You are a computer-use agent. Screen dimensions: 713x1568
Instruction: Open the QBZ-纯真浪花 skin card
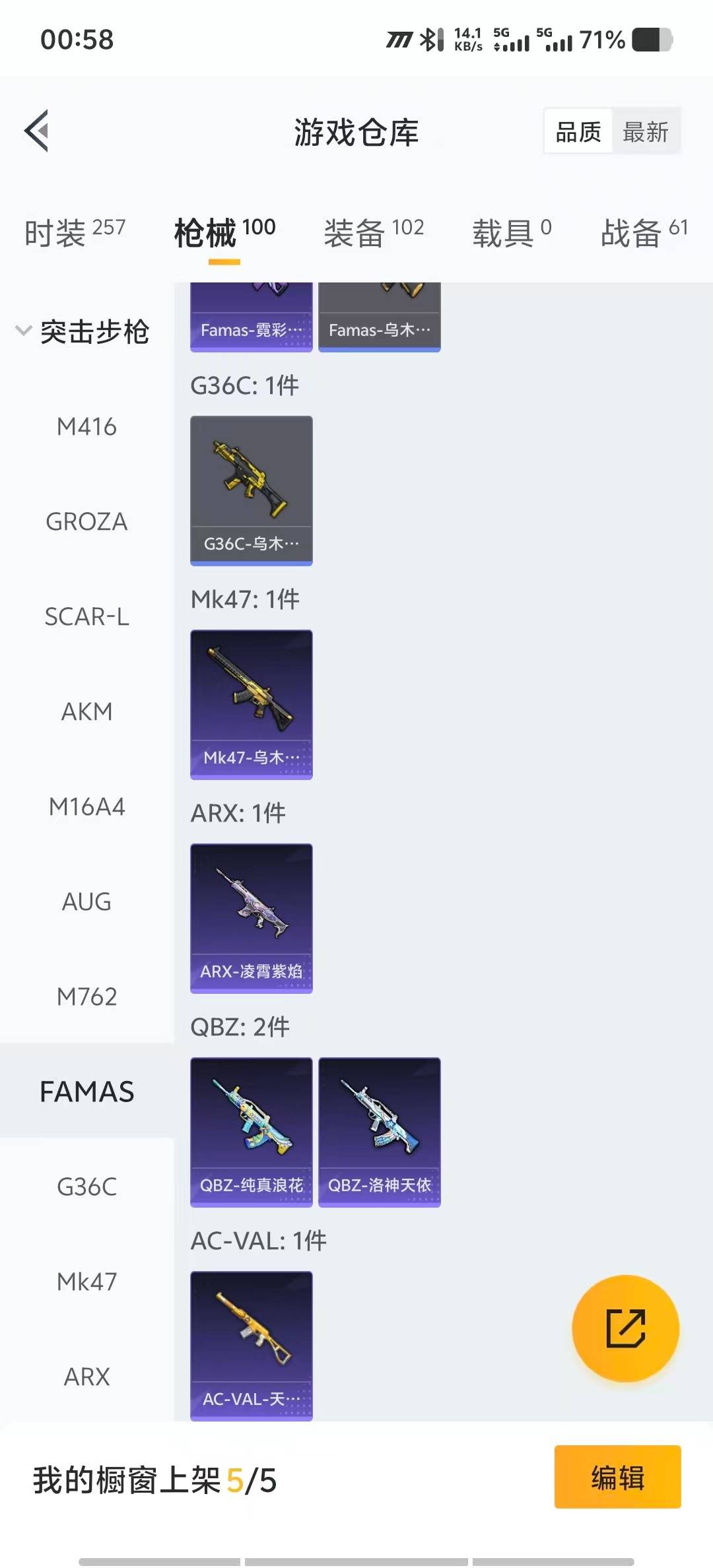(x=251, y=1132)
